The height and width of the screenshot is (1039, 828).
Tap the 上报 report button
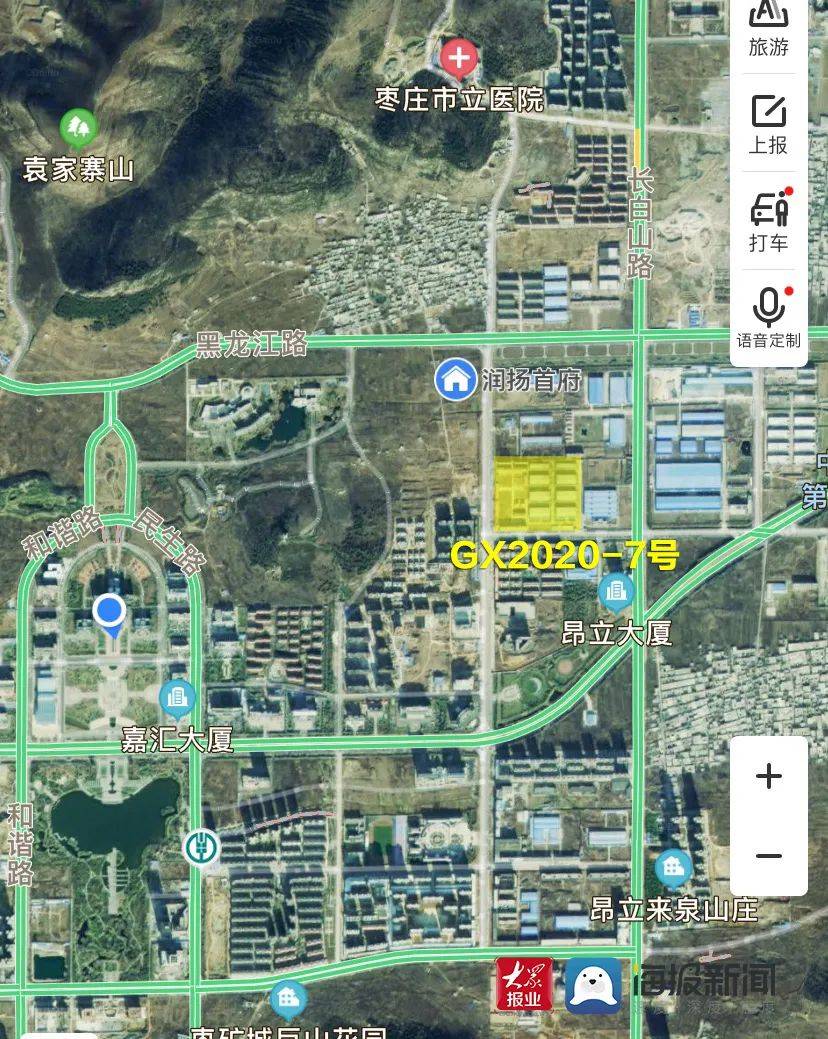click(x=768, y=124)
